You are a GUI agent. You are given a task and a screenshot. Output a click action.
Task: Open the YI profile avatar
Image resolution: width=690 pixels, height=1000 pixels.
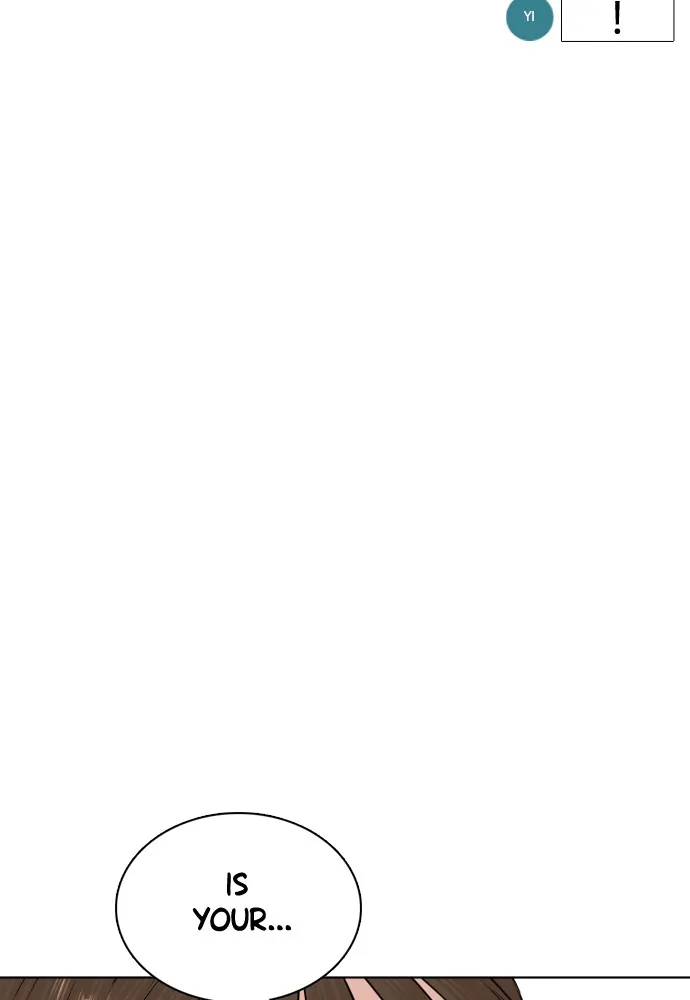pos(529,17)
